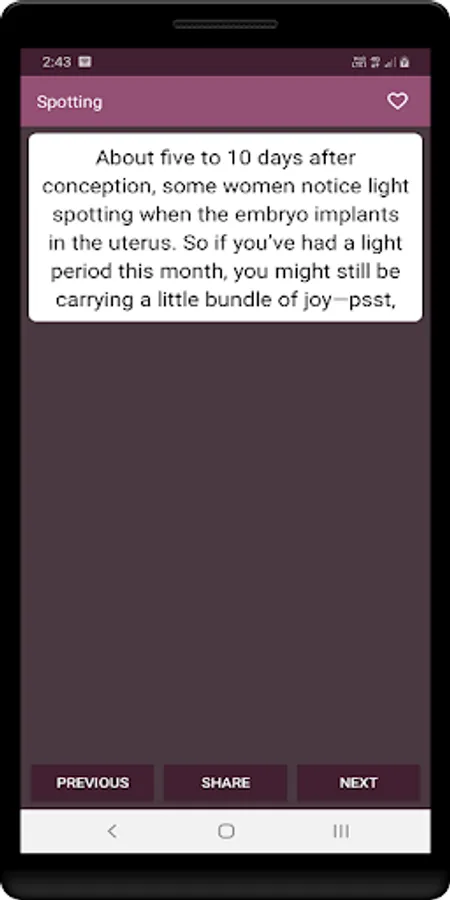This screenshot has width=450, height=900.
Task: Tap the system back arrow
Action: pyautogui.click(x=112, y=831)
